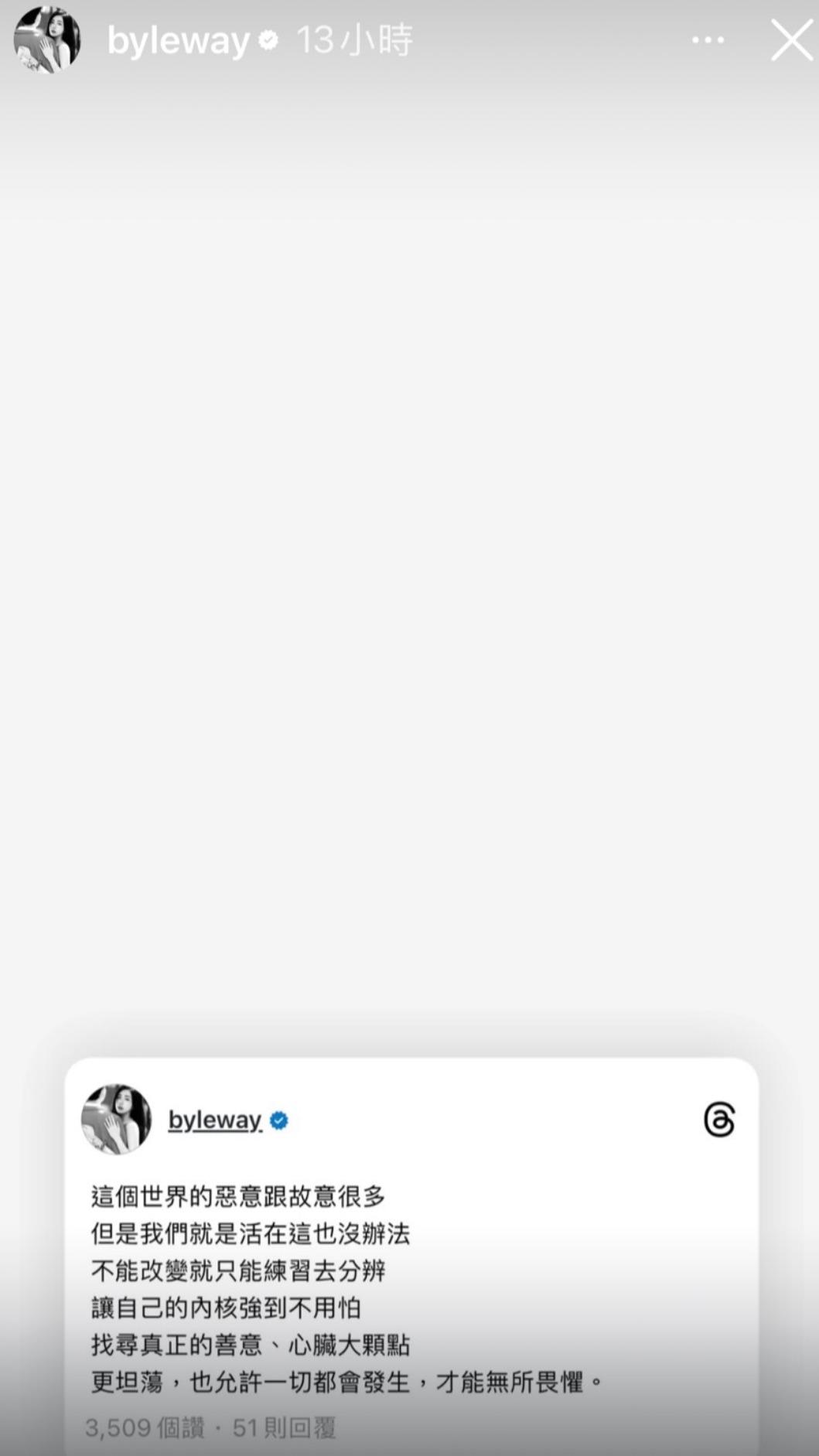This screenshot has height=1456, width=819.
Task: Open byleway's profile picture at top
Action: click(x=47, y=40)
